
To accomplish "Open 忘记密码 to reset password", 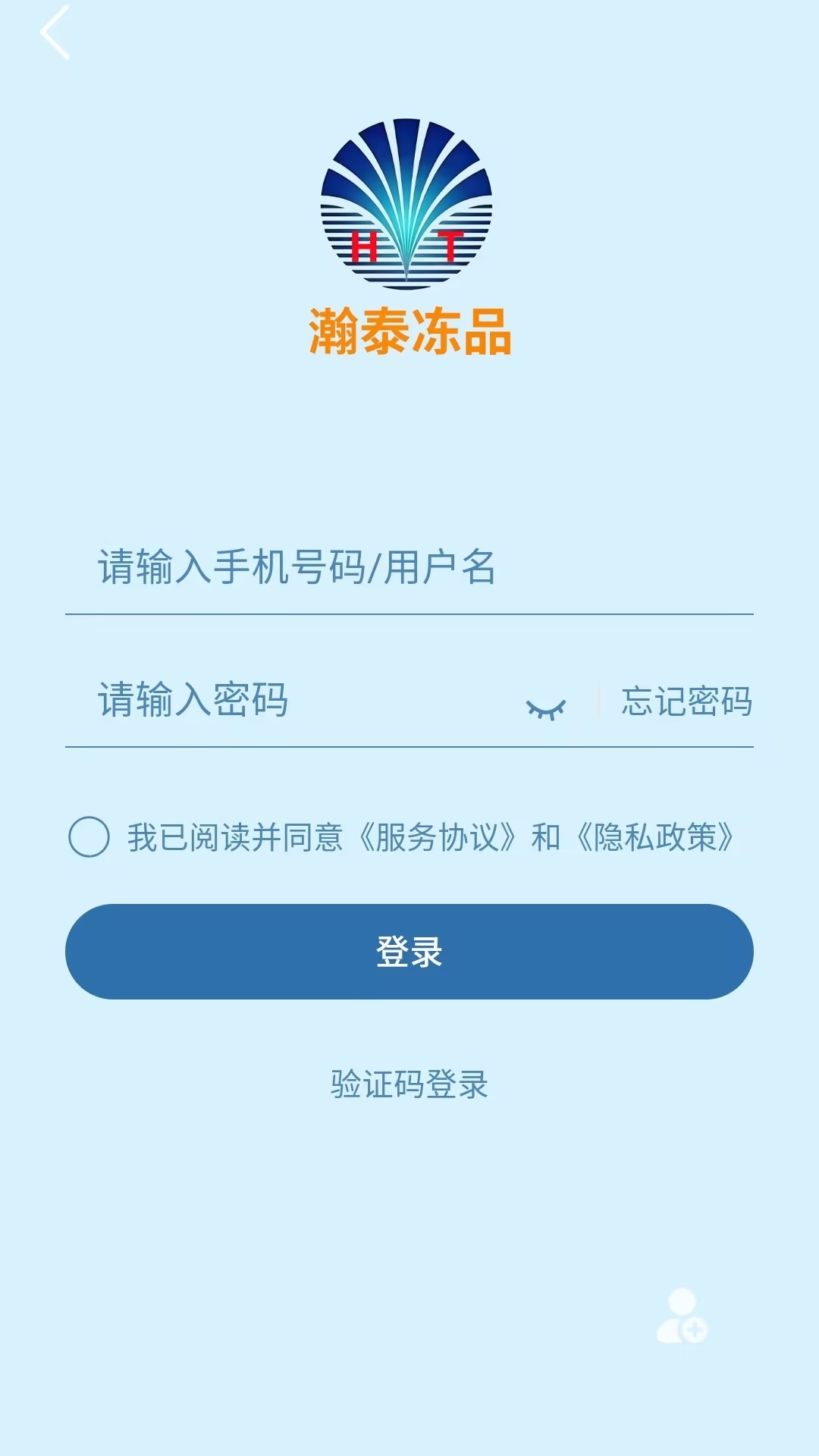I will (x=686, y=701).
